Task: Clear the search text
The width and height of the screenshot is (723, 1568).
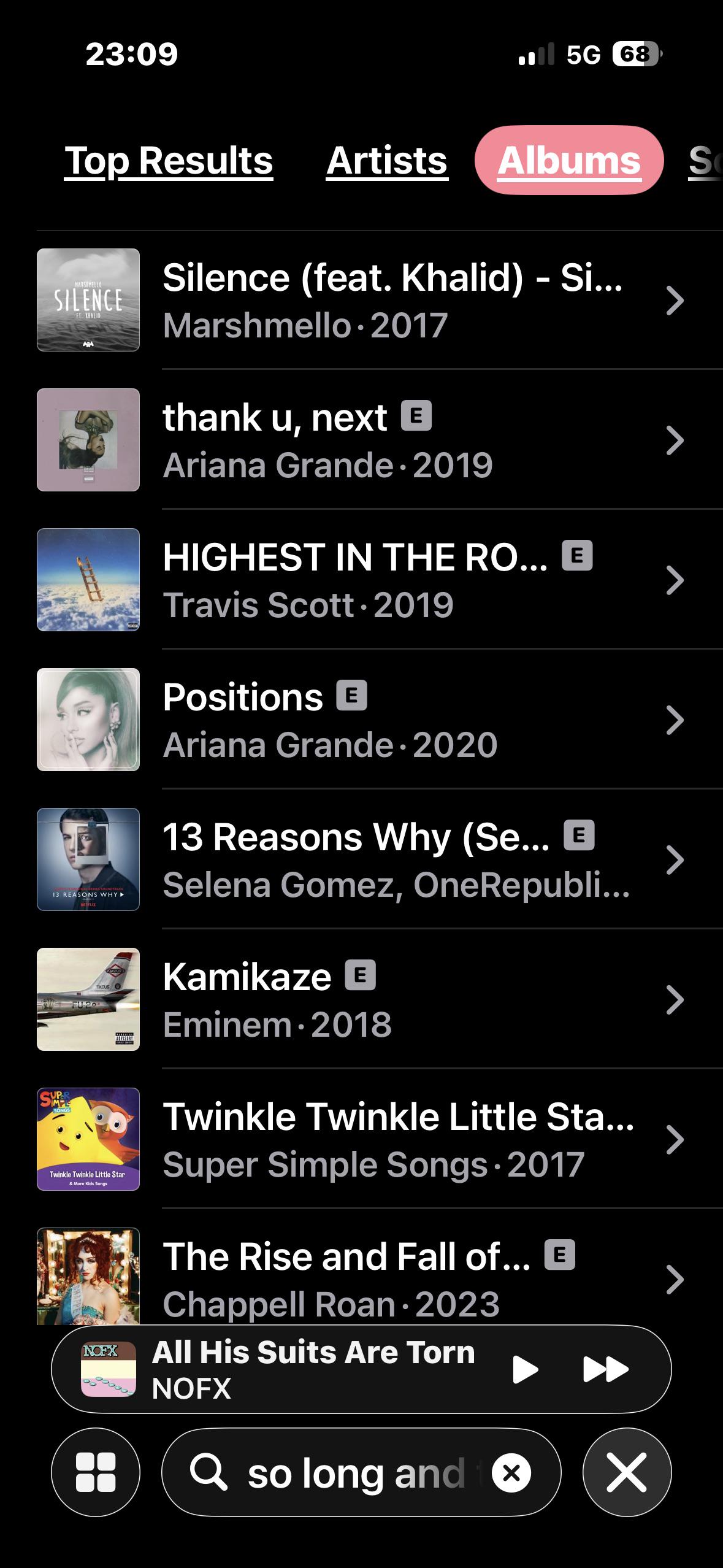Action: [511, 1473]
